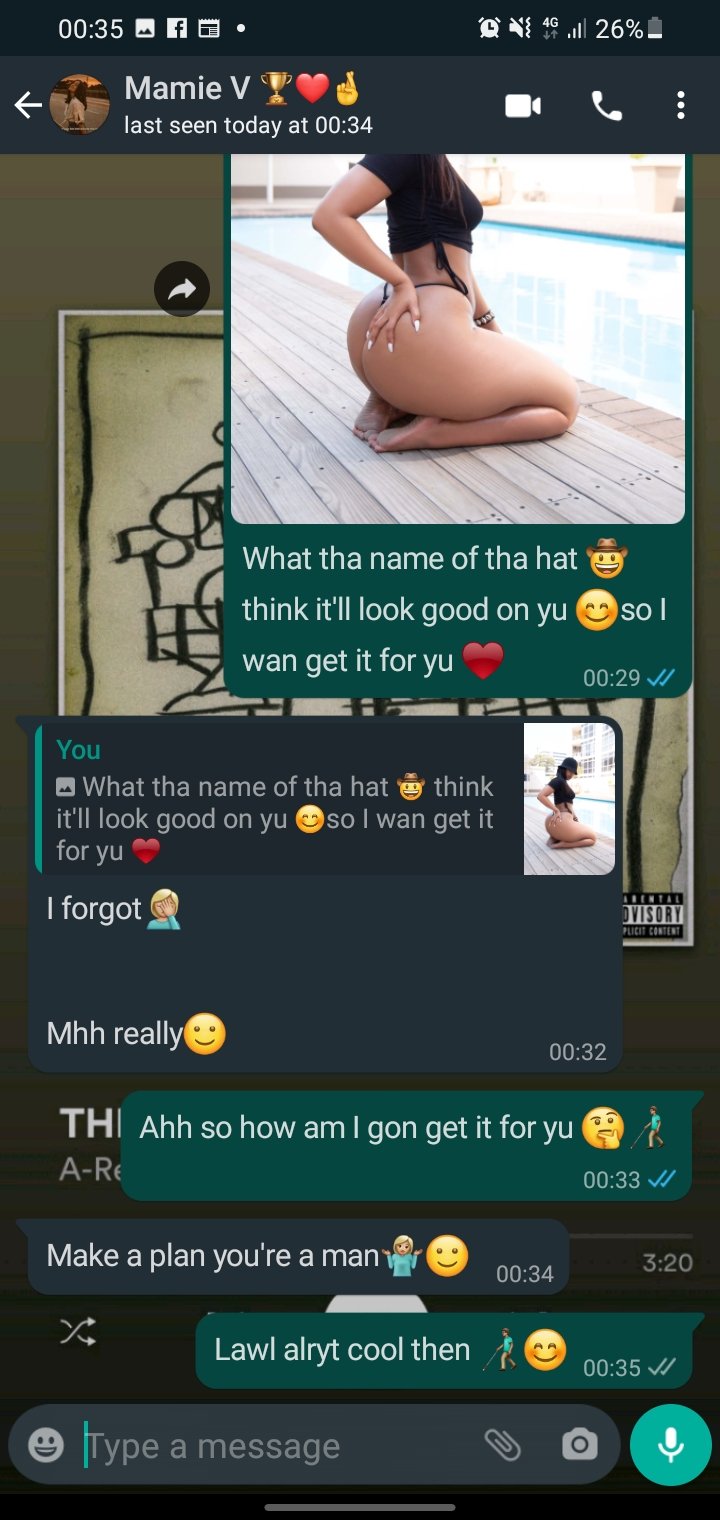Attach a file with the paperclip
The image size is (720, 1520).
[502, 1445]
